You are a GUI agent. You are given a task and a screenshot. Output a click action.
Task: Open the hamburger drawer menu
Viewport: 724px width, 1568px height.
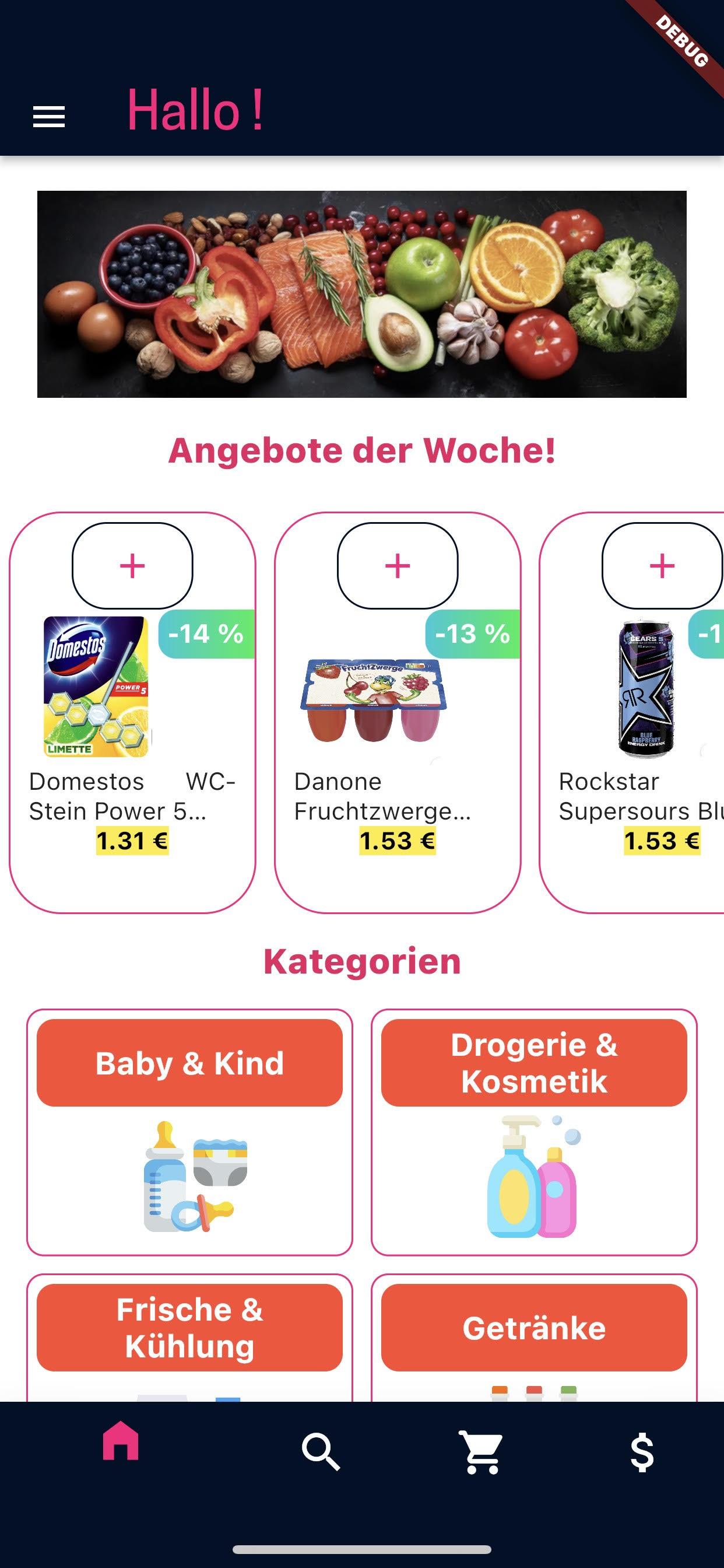48,116
